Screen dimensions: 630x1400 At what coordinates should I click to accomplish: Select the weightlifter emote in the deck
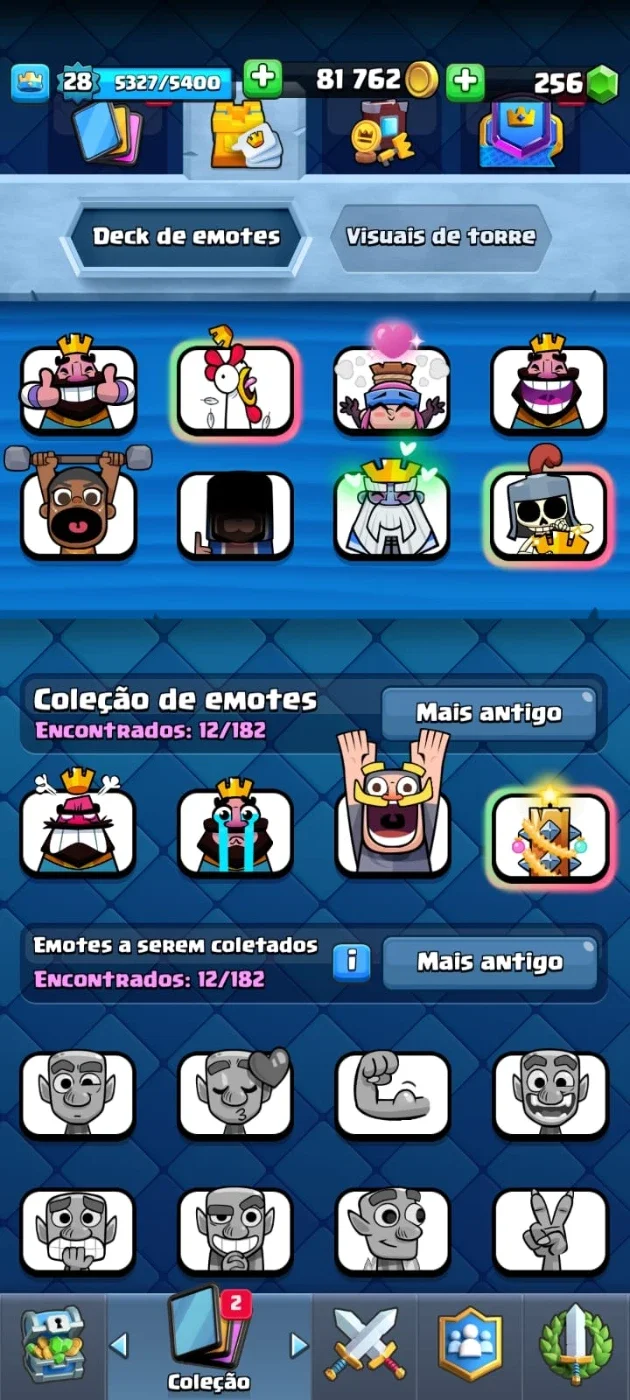click(x=78, y=502)
